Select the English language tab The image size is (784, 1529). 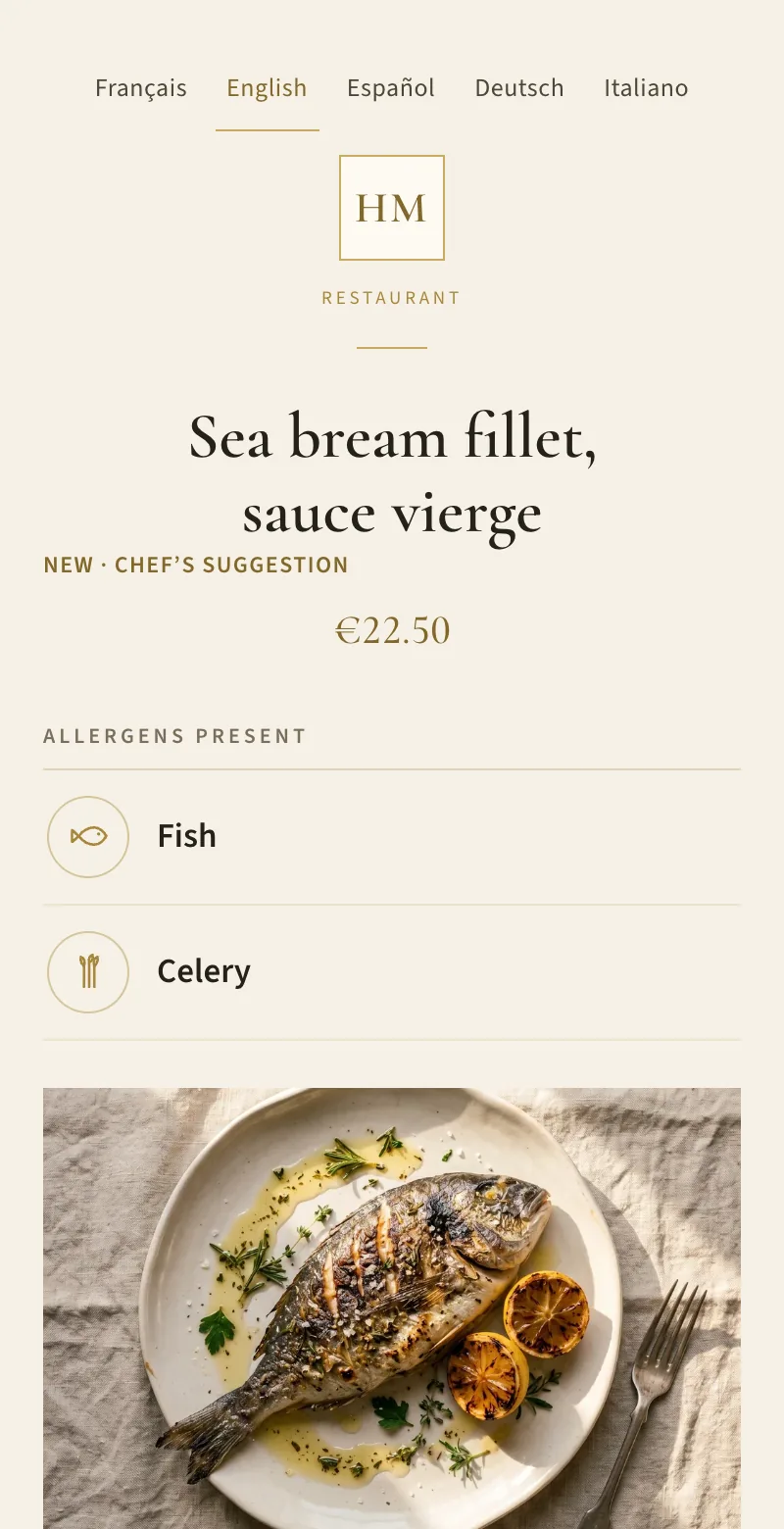(x=267, y=88)
